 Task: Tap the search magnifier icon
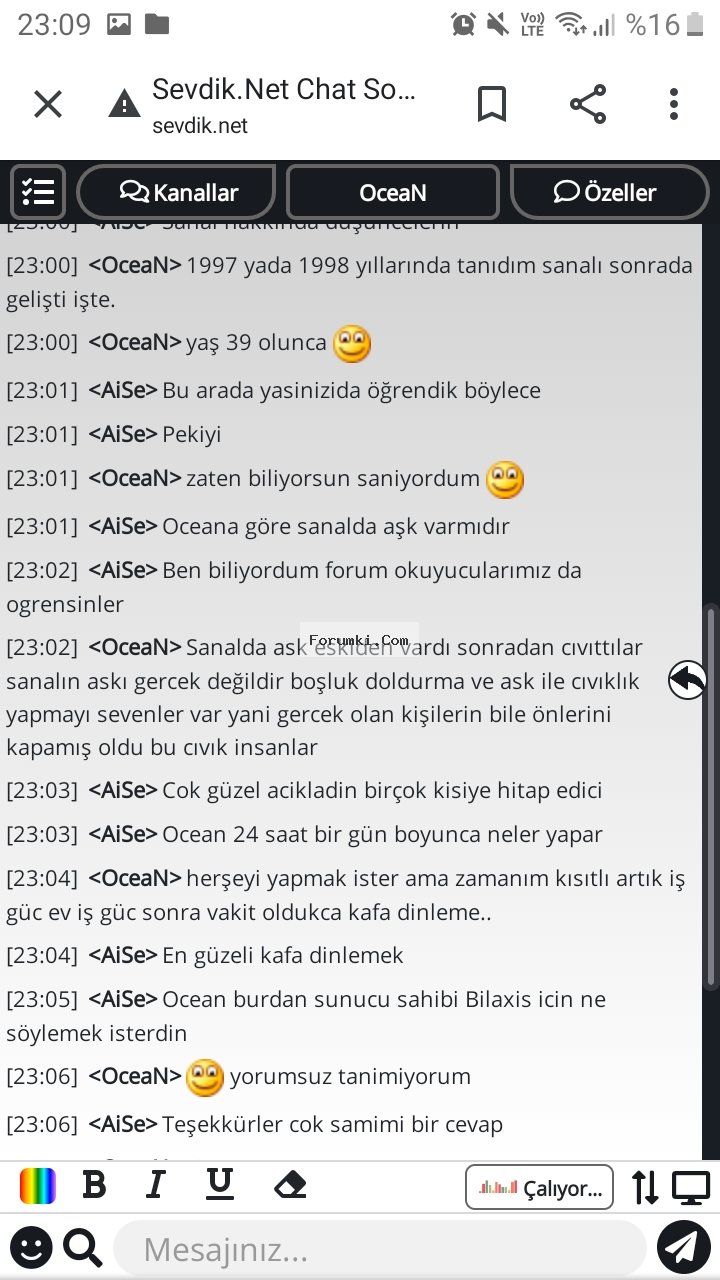tap(83, 1248)
